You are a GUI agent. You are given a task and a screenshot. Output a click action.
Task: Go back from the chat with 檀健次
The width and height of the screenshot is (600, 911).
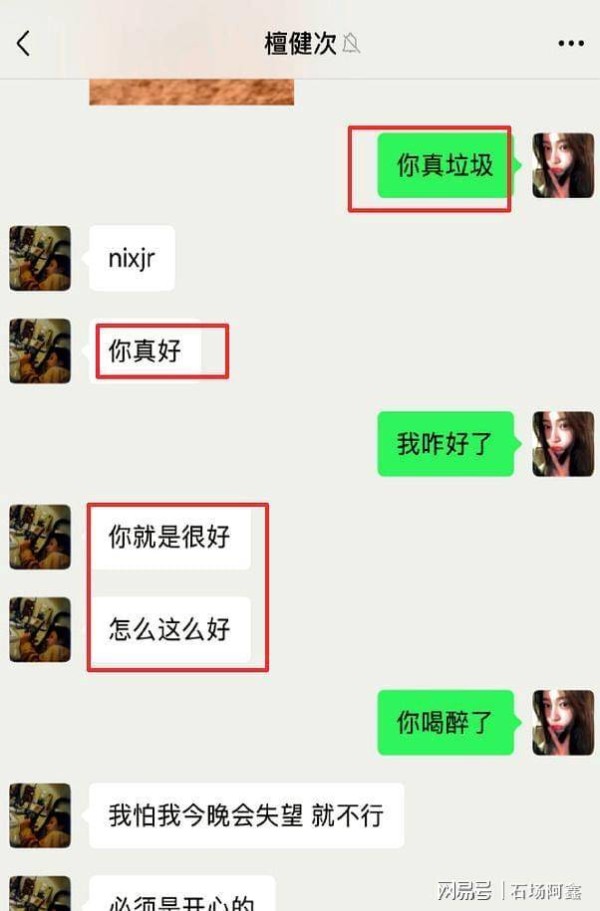coord(24,43)
